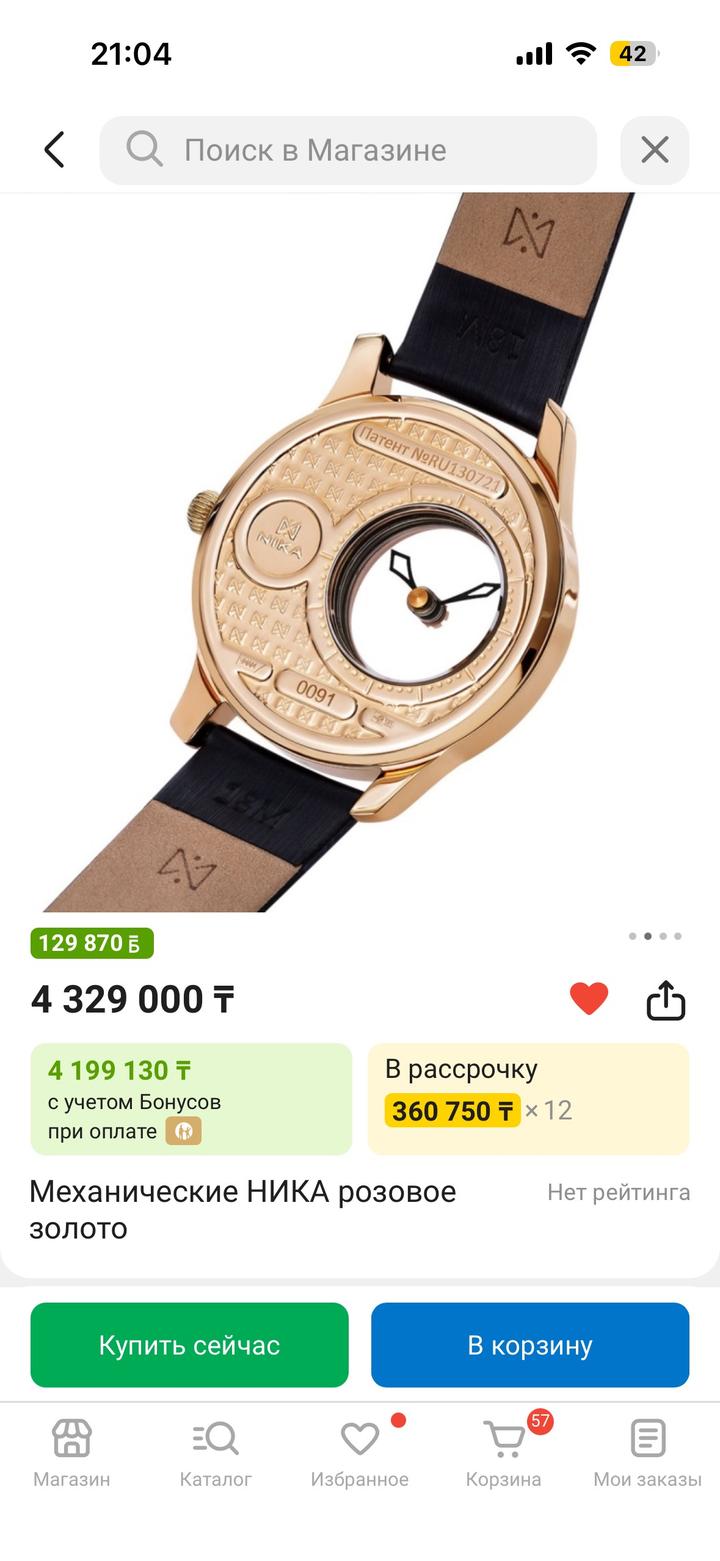The height and width of the screenshot is (1561, 720).
Task: View the Мои заказы tab
Action: (647, 1453)
